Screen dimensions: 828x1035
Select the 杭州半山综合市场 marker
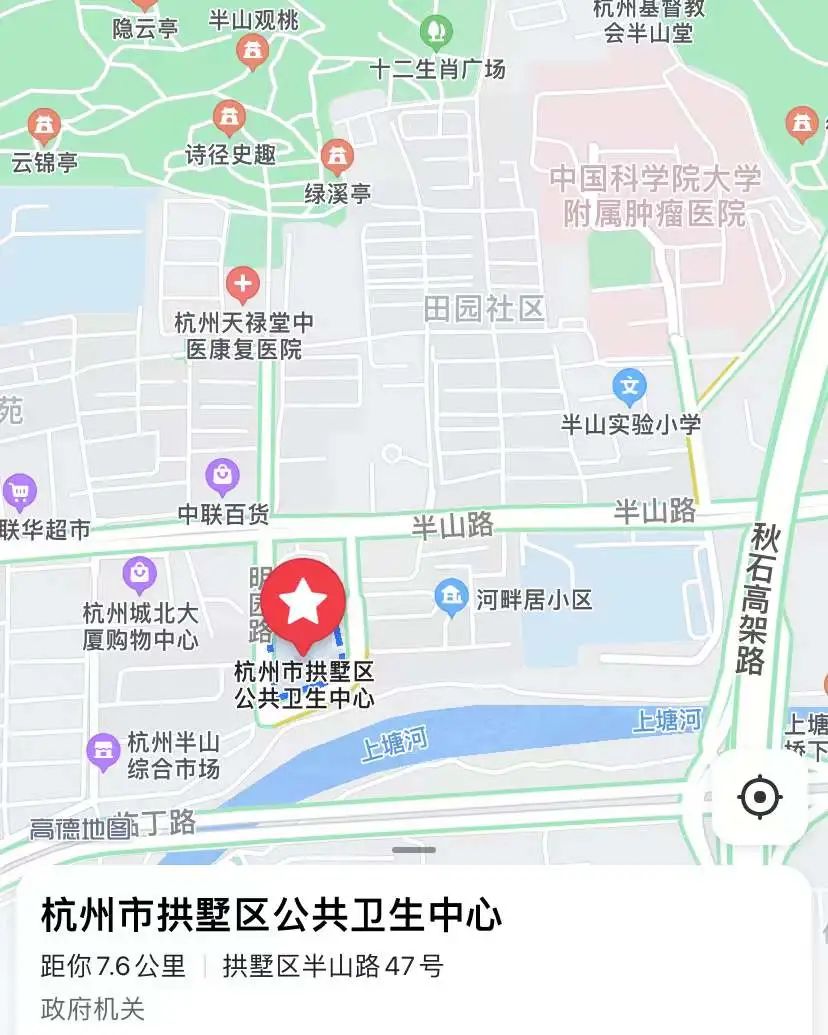click(x=103, y=751)
